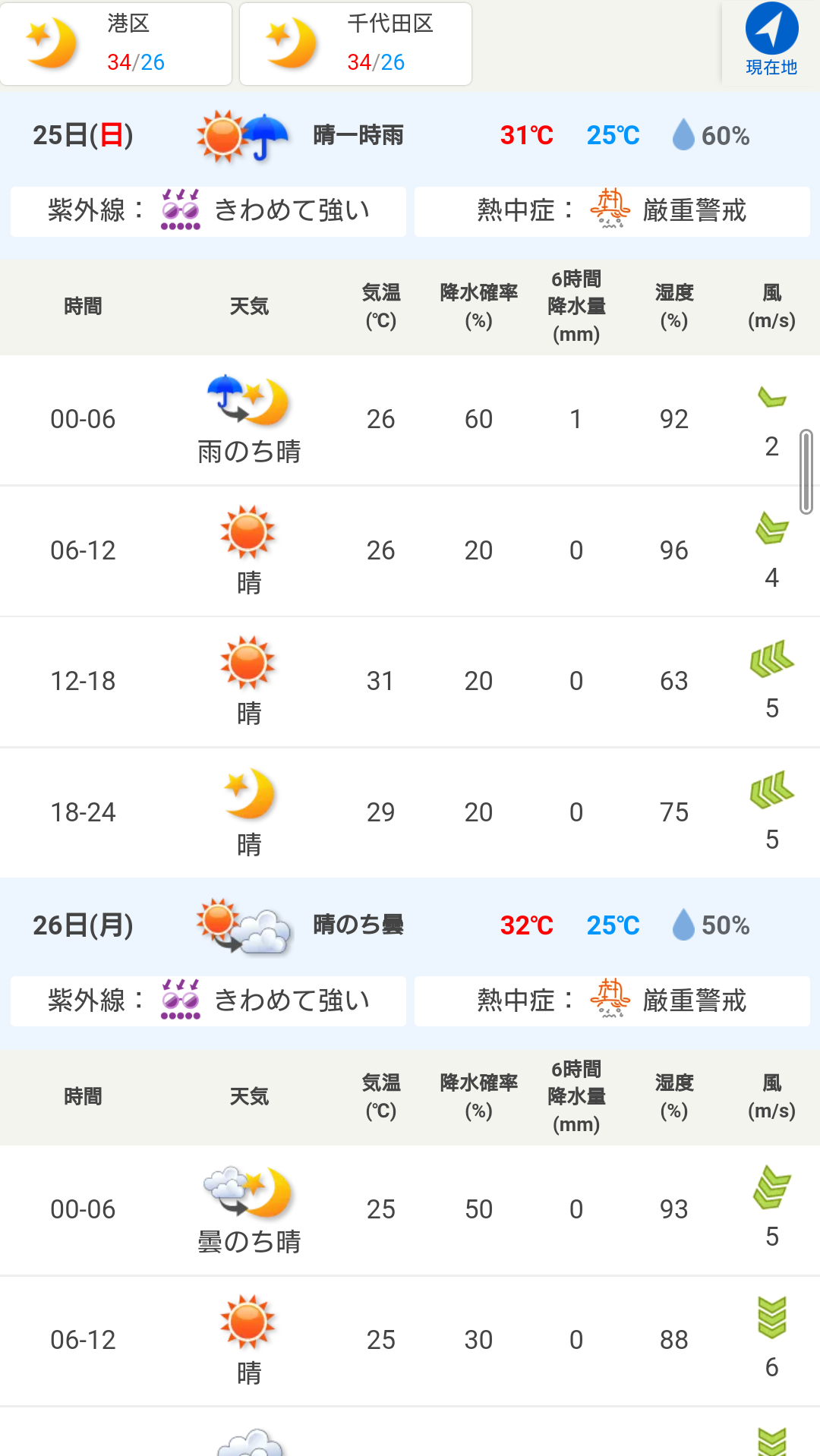Screen dimensions: 820x1456
Task: Open 熱中症 warning for the 25th
Action: [x=612, y=212]
